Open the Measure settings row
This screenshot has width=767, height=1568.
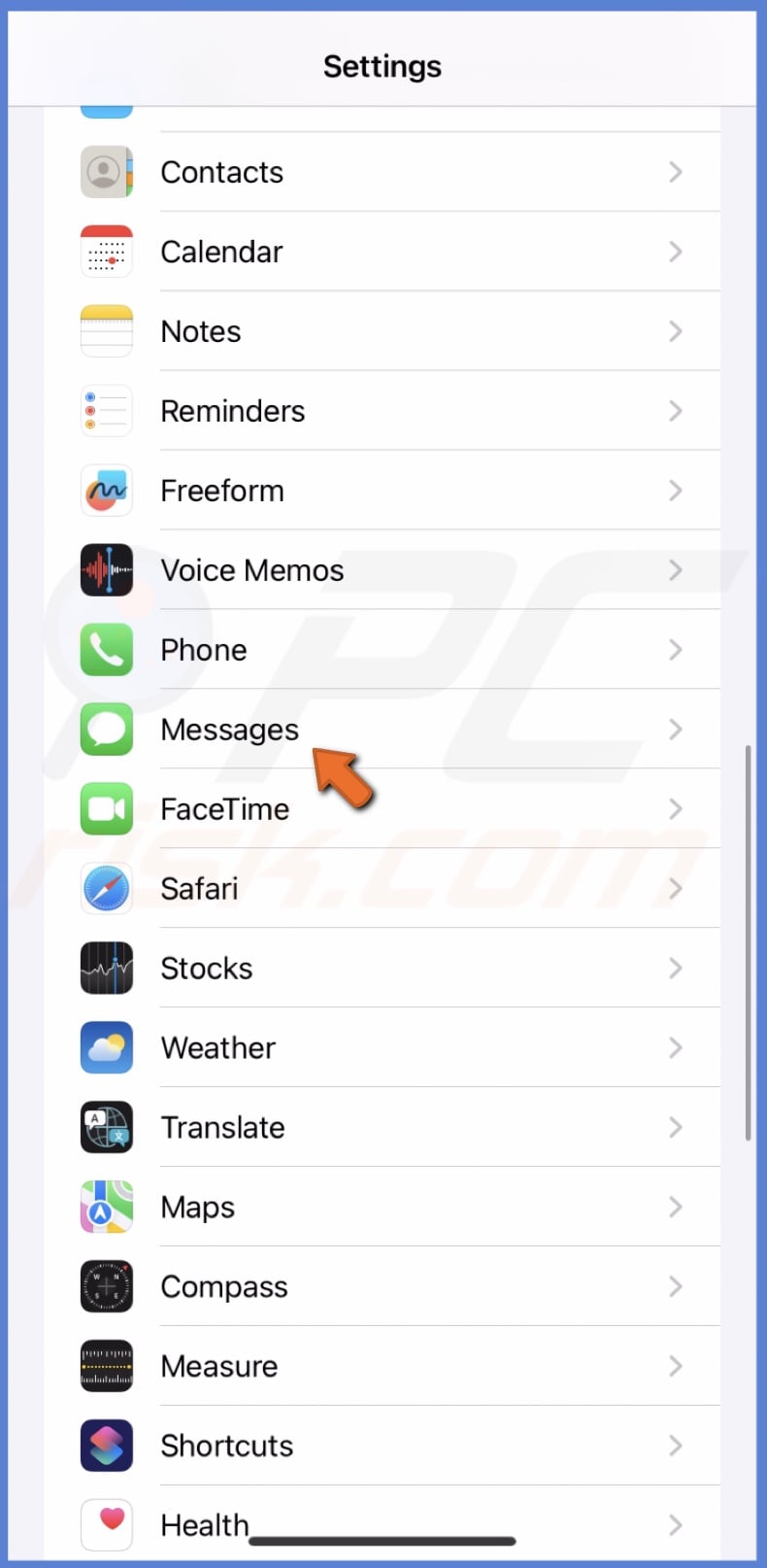coord(388,1366)
